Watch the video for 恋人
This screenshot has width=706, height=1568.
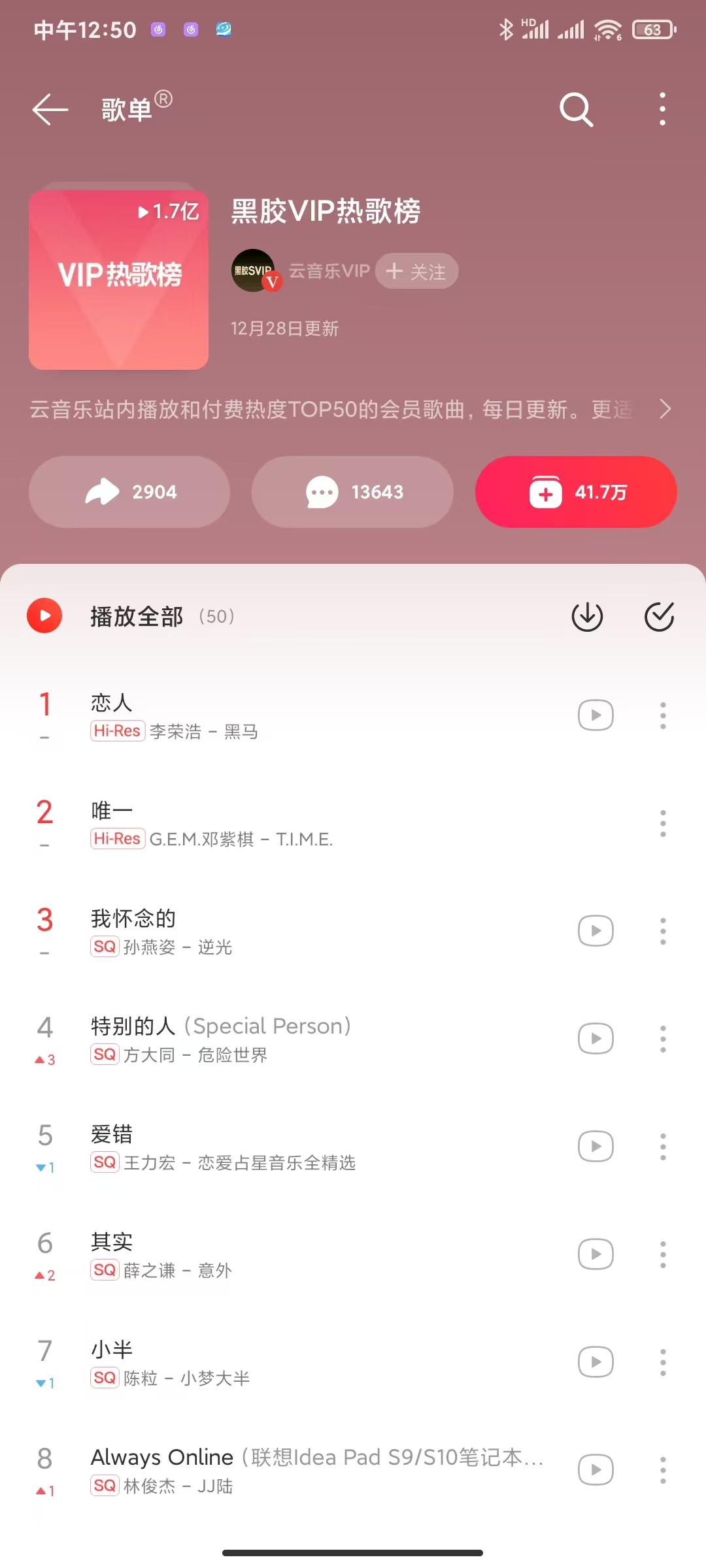point(596,715)
